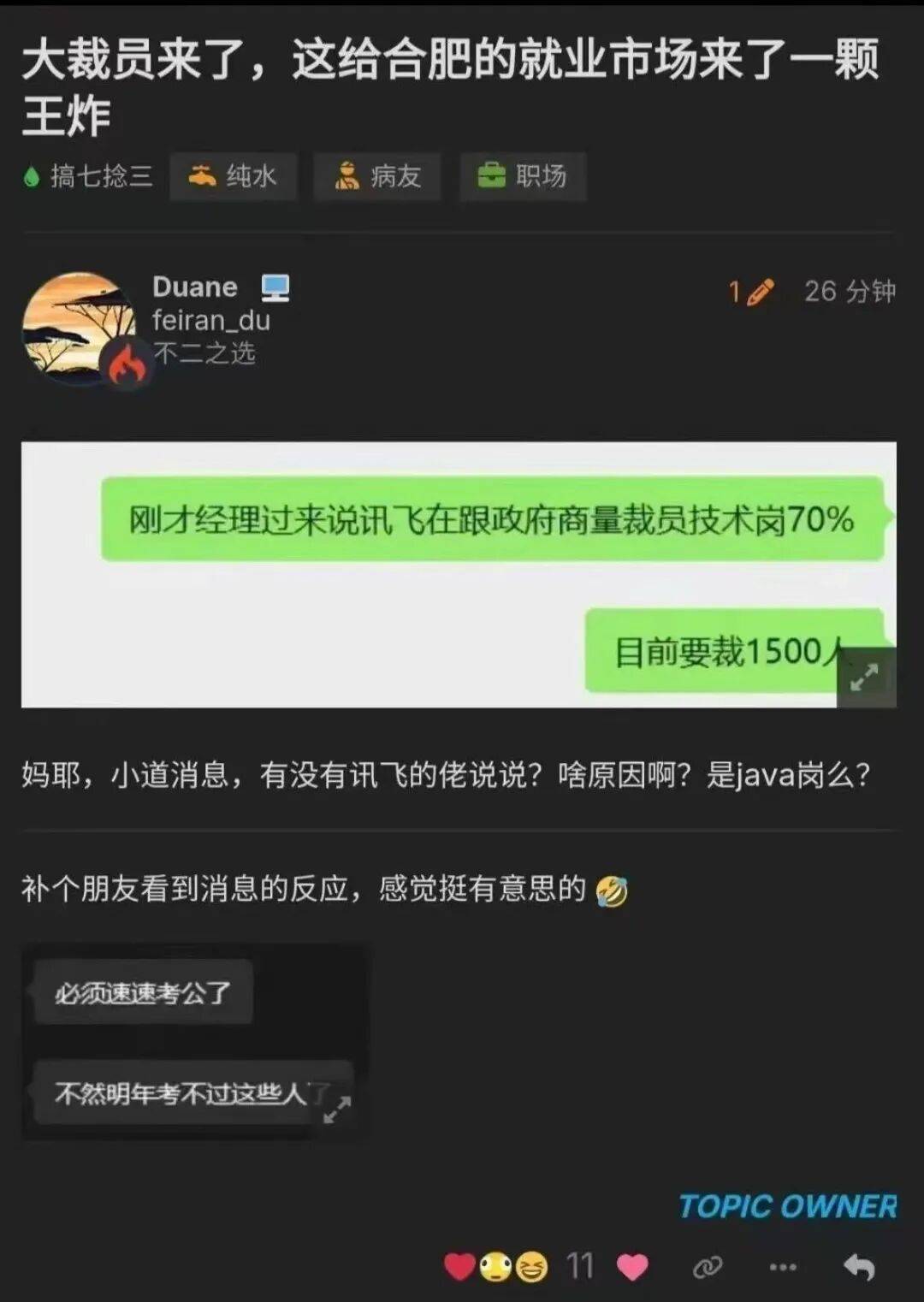The width and height of the screenshot is (924, 1302).
Task: View feiran_du user profile
Action: coord(210,320)
